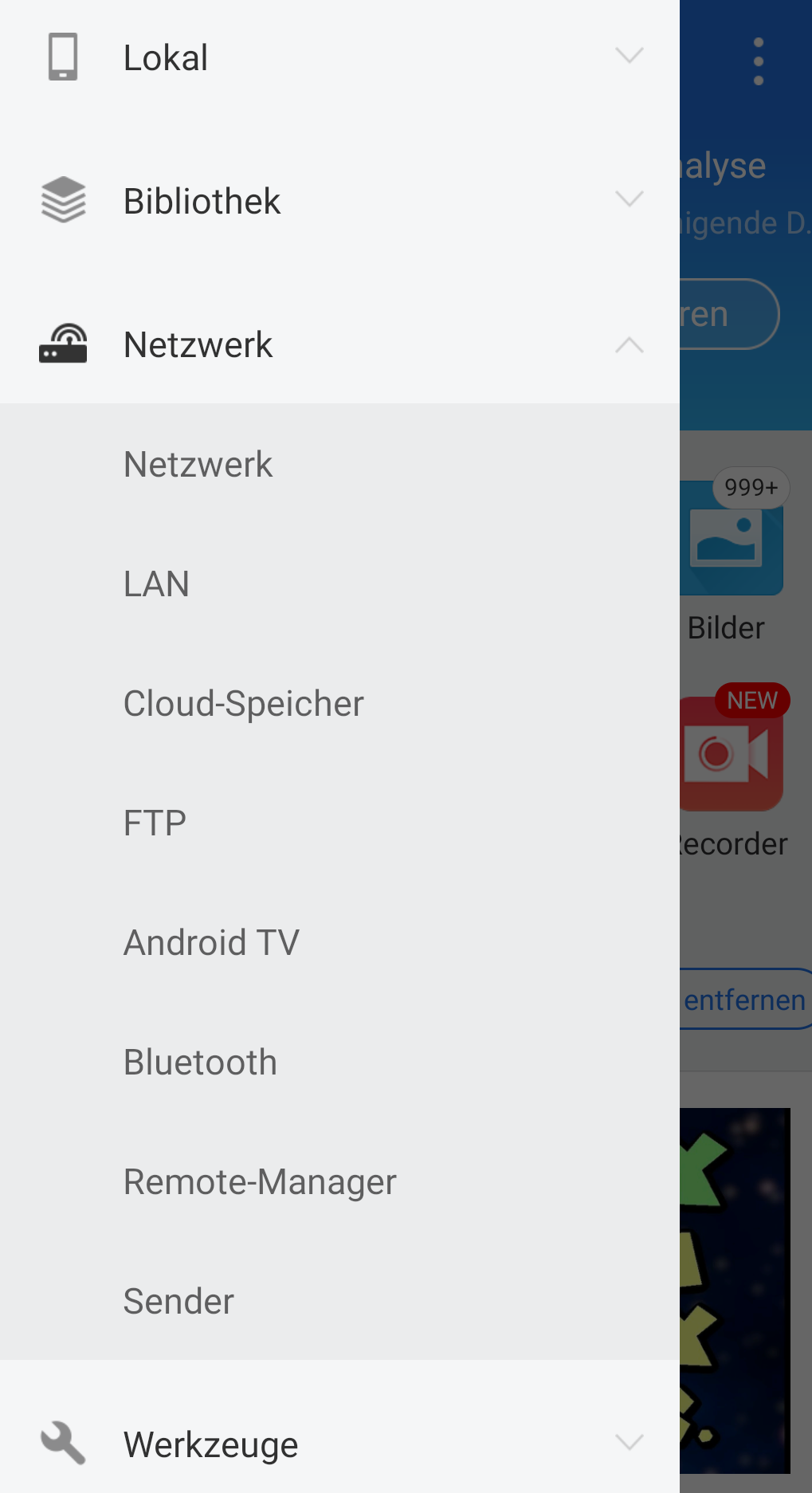The image size is (812, 1493).
Task: Launch Remote-Manager
Action: [x=260, y=1181]
